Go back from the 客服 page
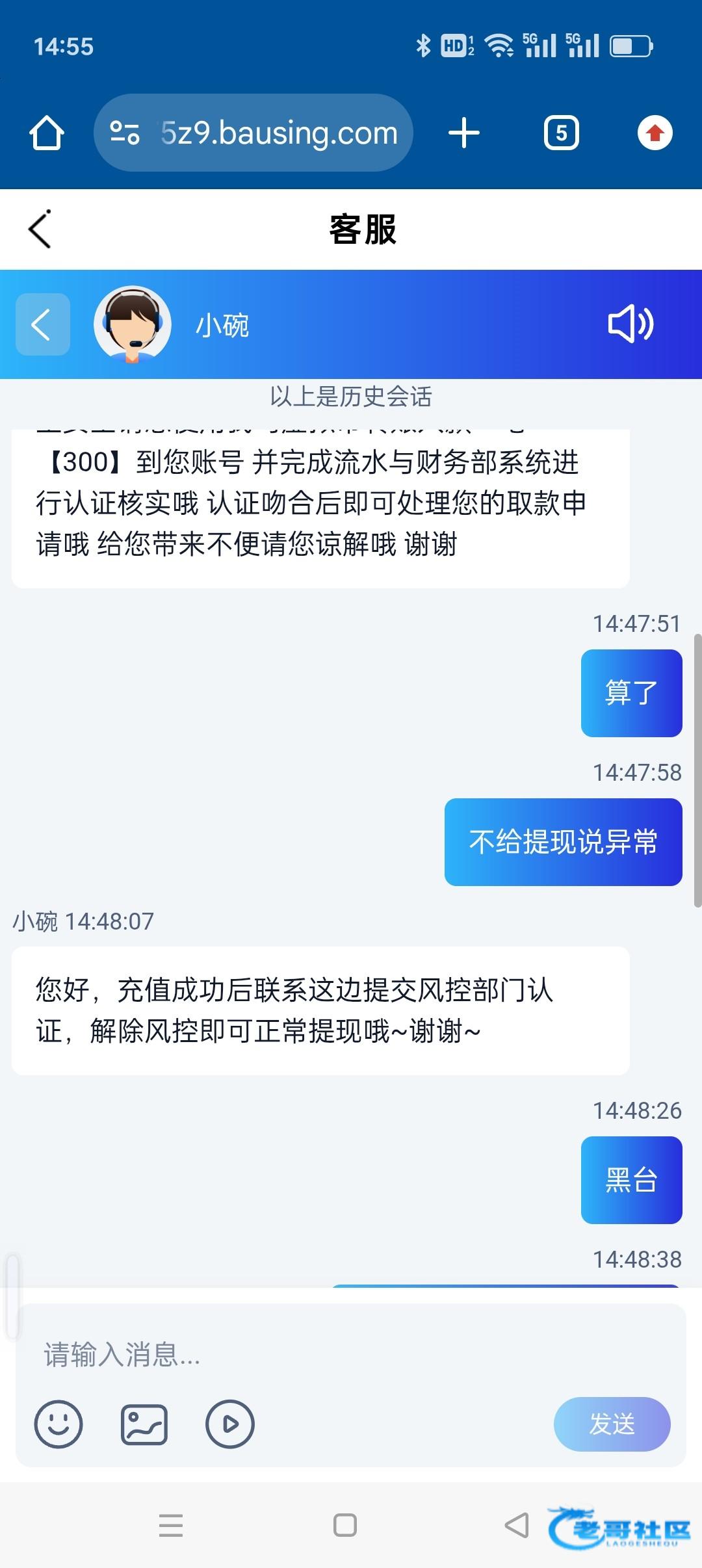Screen dimensions: 702x1568 pyautogui.click(x=40, y=229)
